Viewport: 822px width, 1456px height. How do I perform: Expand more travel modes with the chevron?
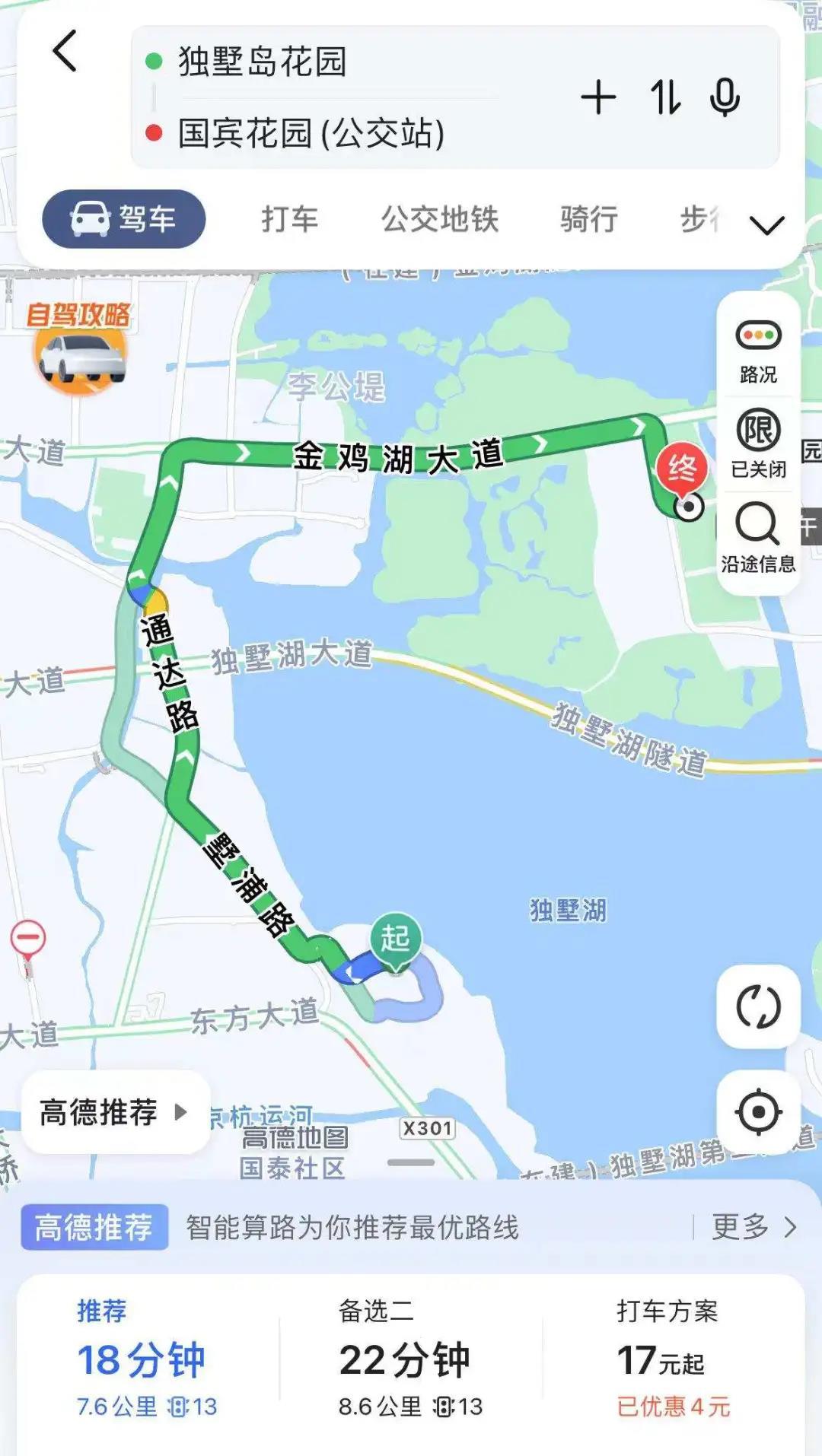[766, 225]
